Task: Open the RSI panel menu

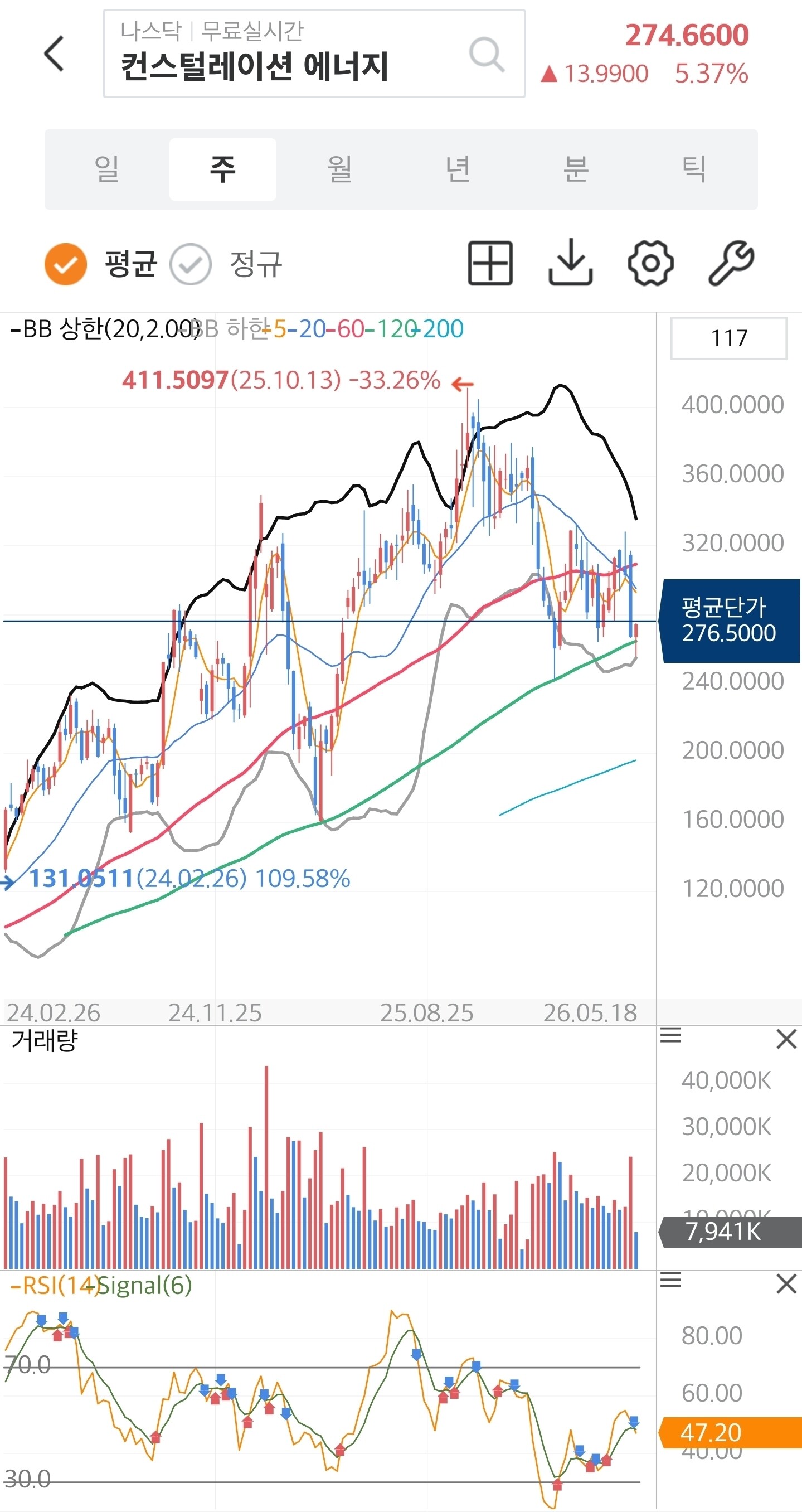Action: [x=670, y=1280]
